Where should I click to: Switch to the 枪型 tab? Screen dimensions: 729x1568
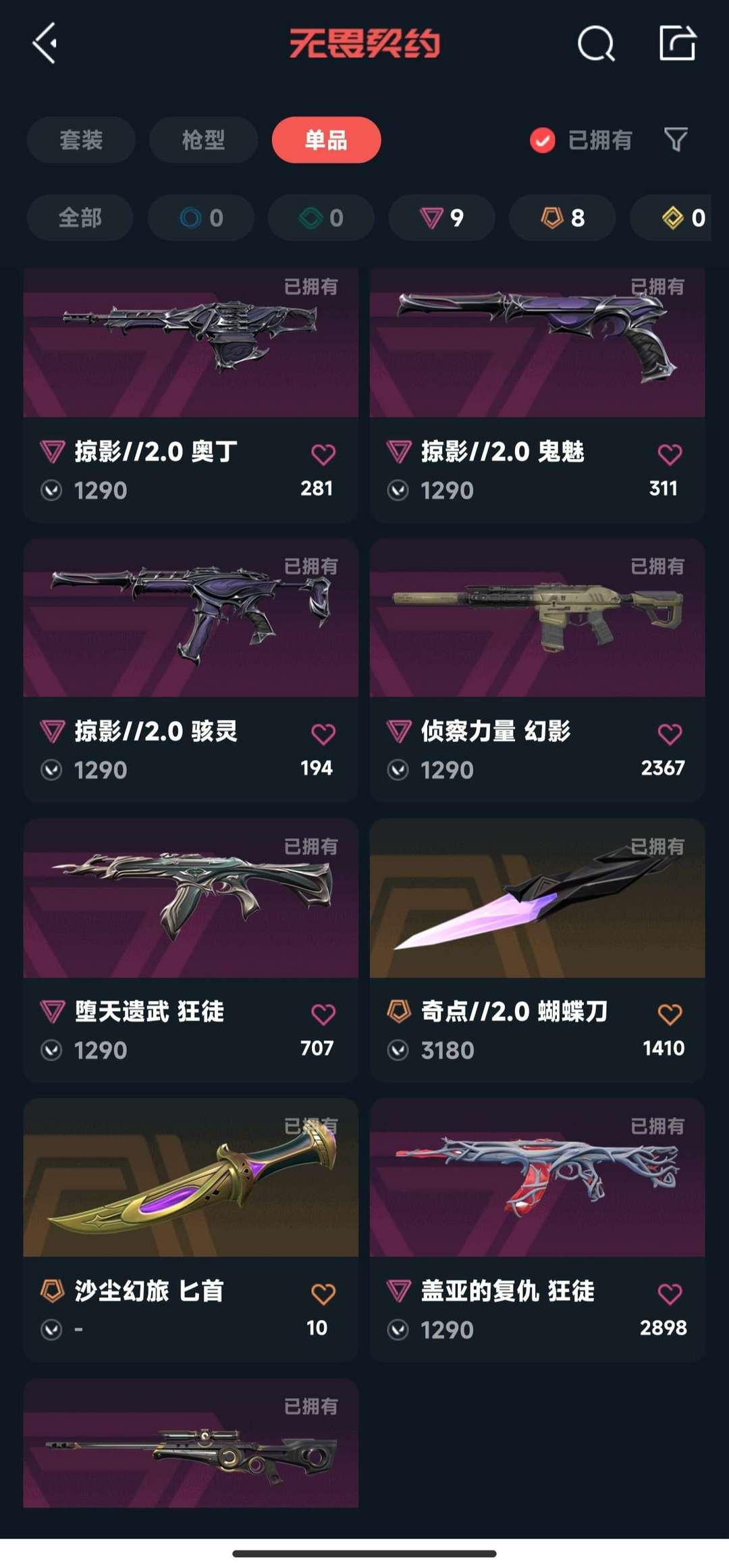pyautogui.click(x=203, y=140)
